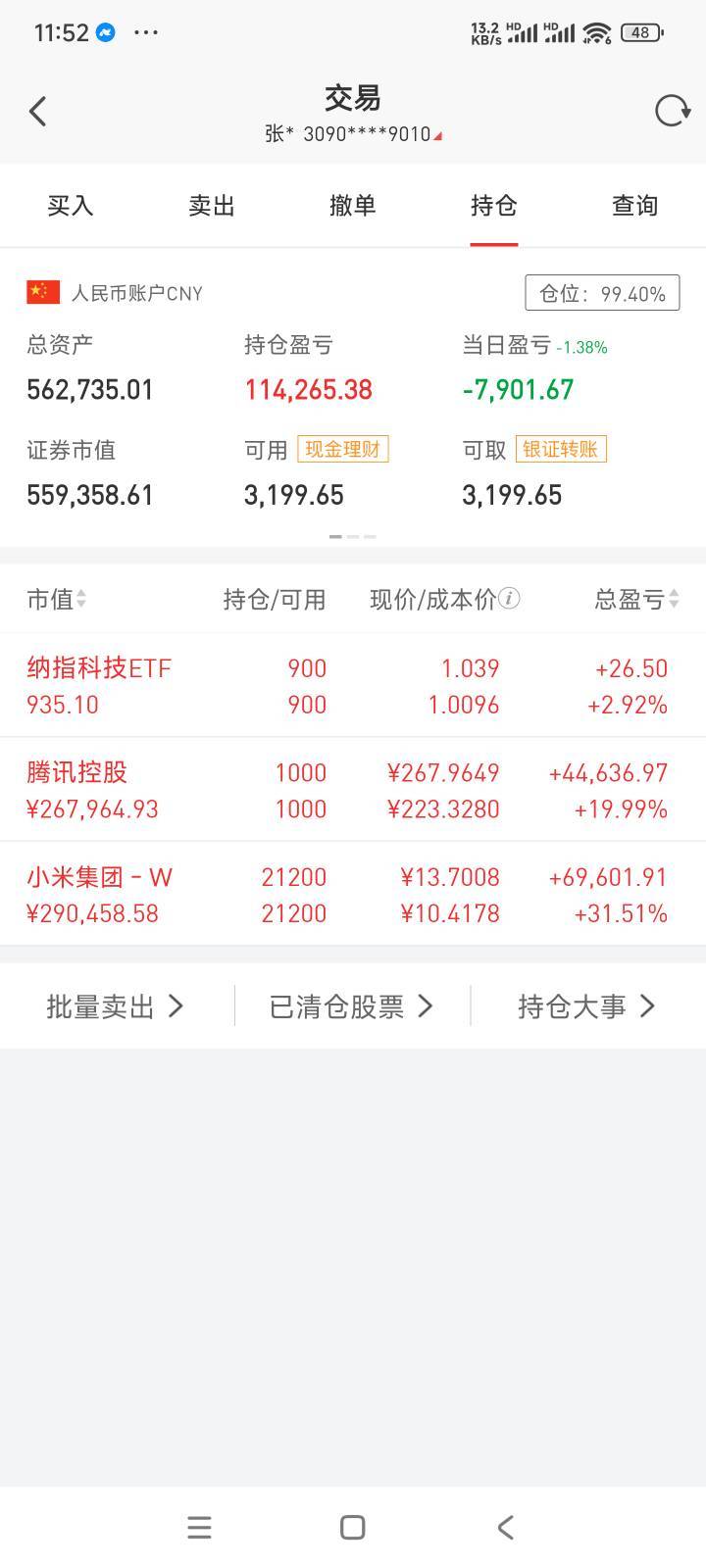Tap the 仓位 99.40% button
The width and height of the screenshot is (706, 1568).
click(x=602, y=293)
